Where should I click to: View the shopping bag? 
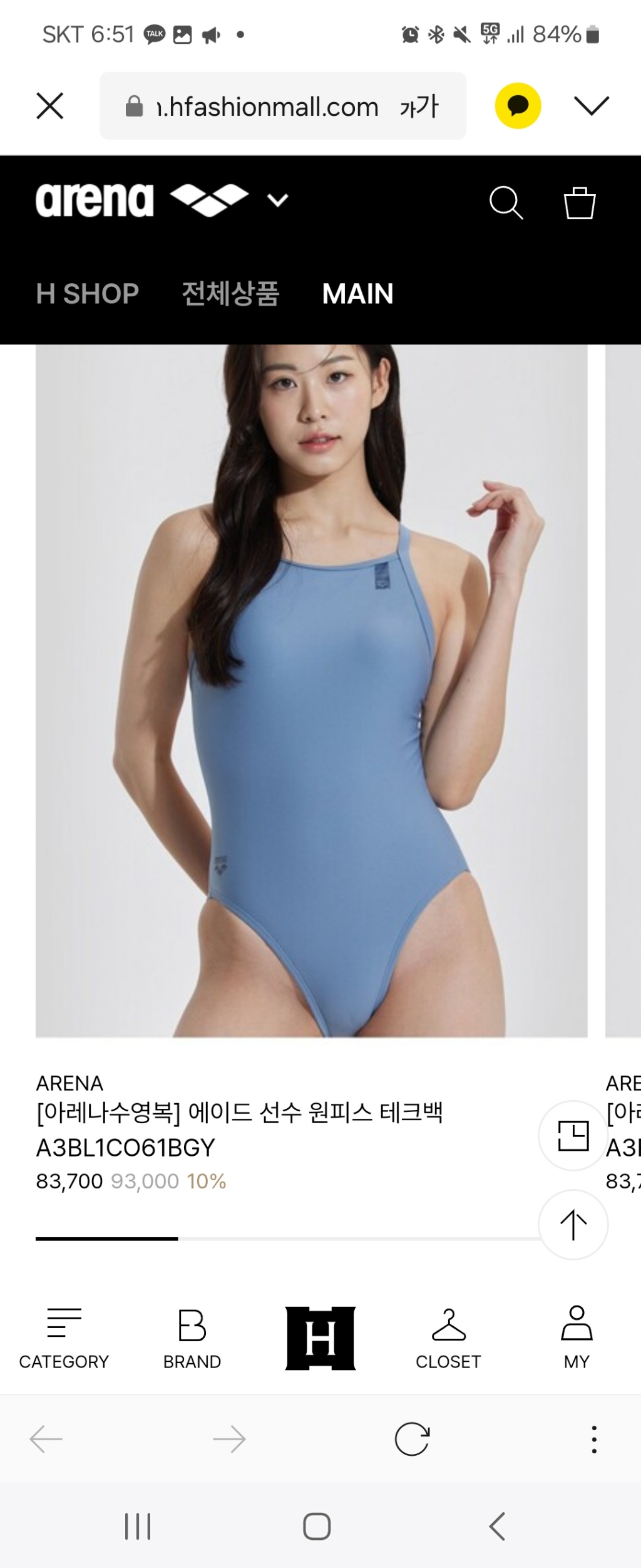[579, 203]
